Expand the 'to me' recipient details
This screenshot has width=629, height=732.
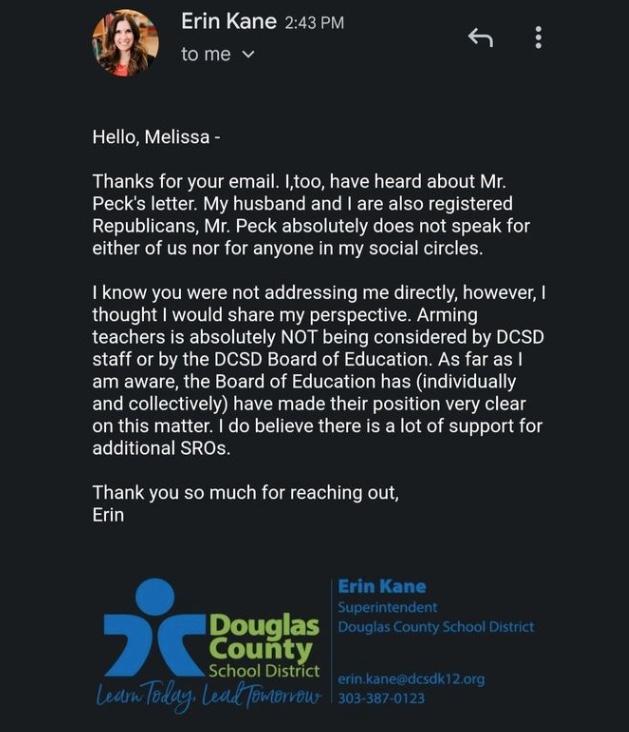[248, 55]
